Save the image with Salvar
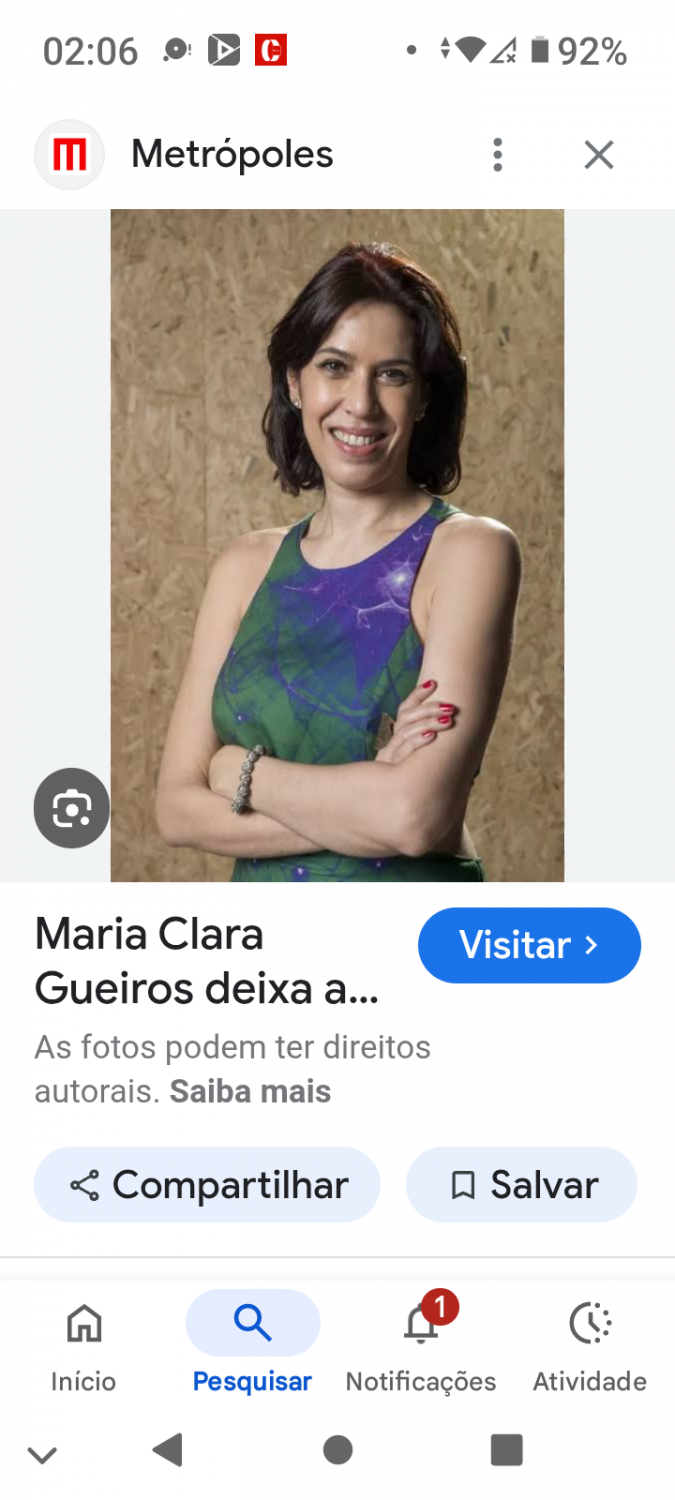This screenshot has width=675, height=1500. coord(522,1185)
